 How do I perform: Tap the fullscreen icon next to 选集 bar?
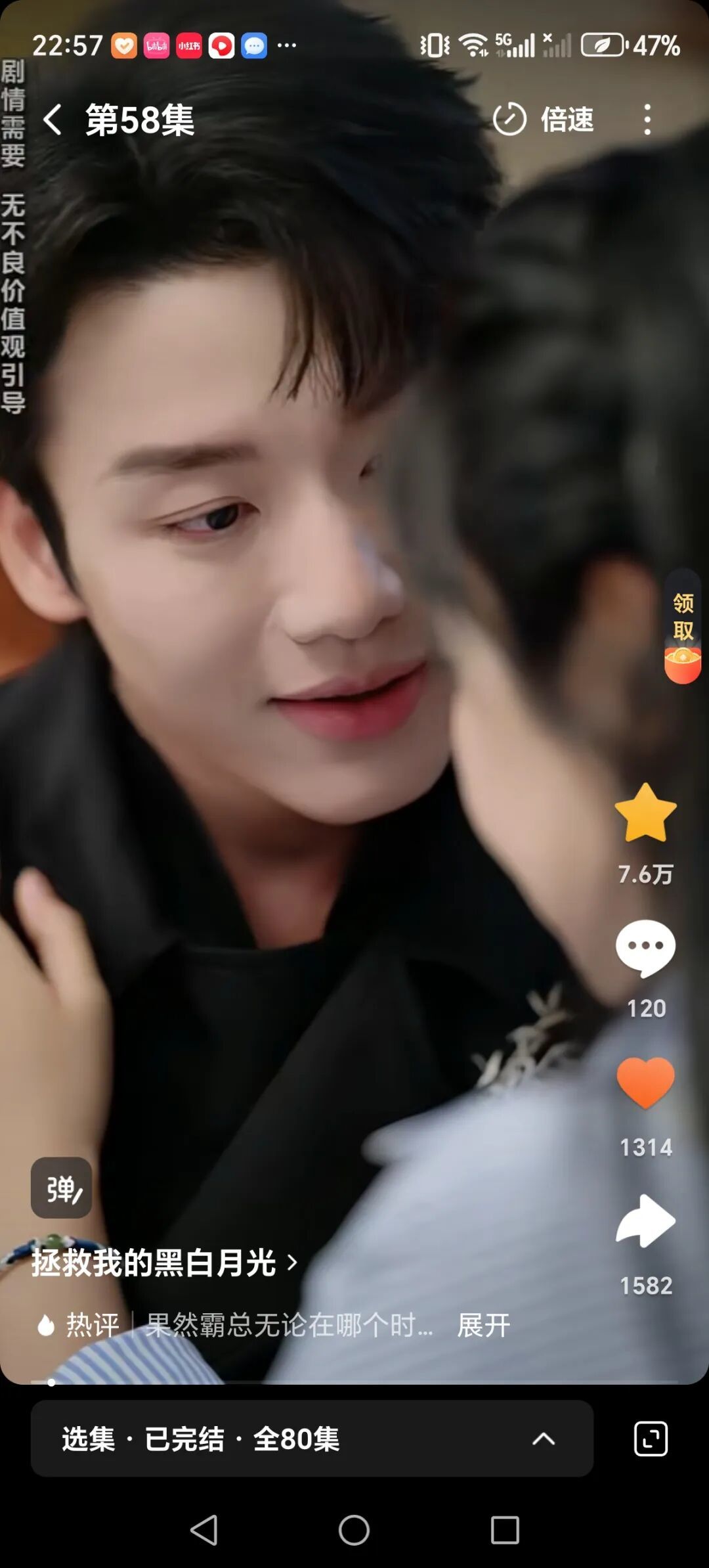point(651,1439)
